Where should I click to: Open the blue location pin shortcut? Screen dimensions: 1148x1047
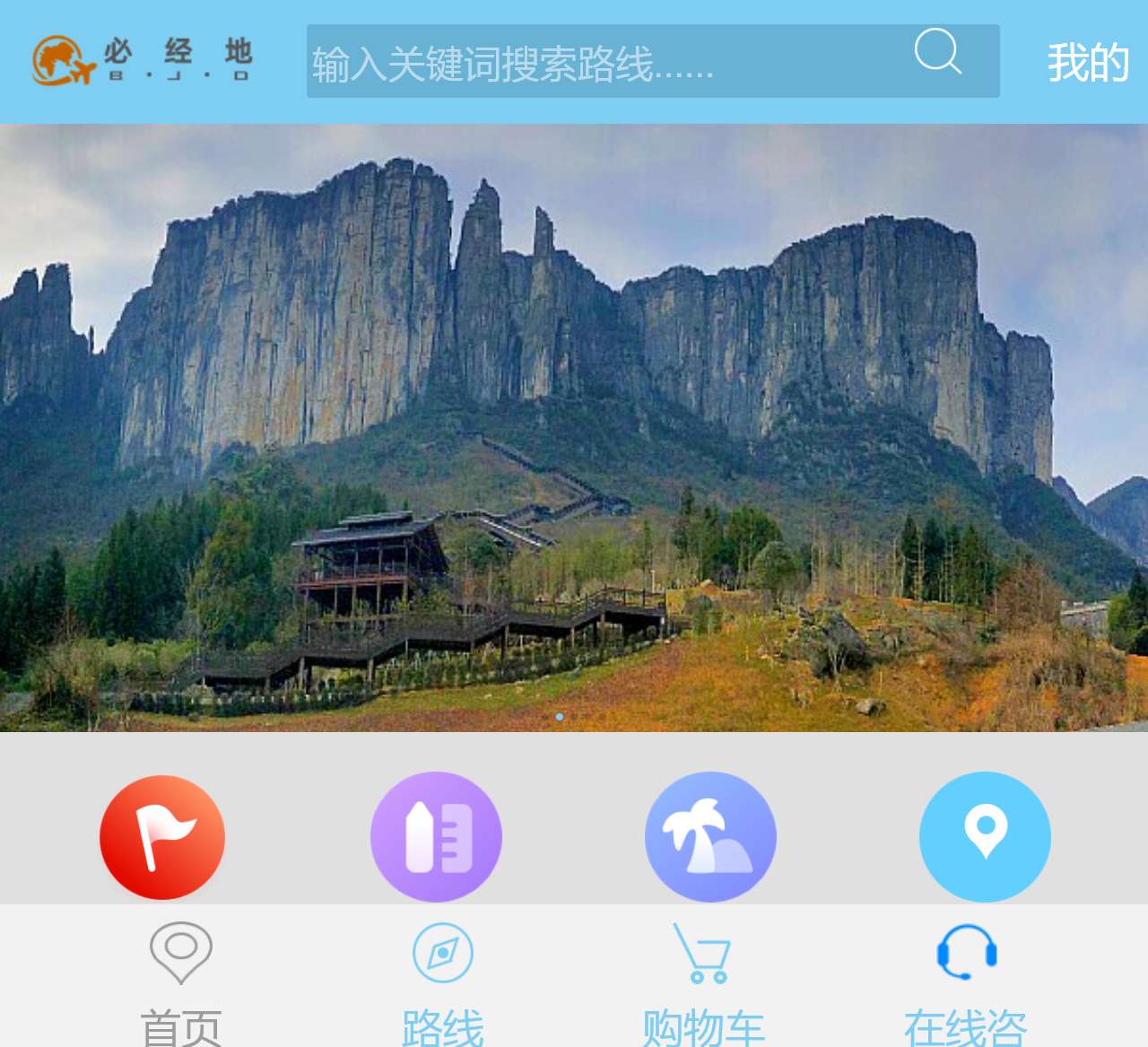pos(985,837)
